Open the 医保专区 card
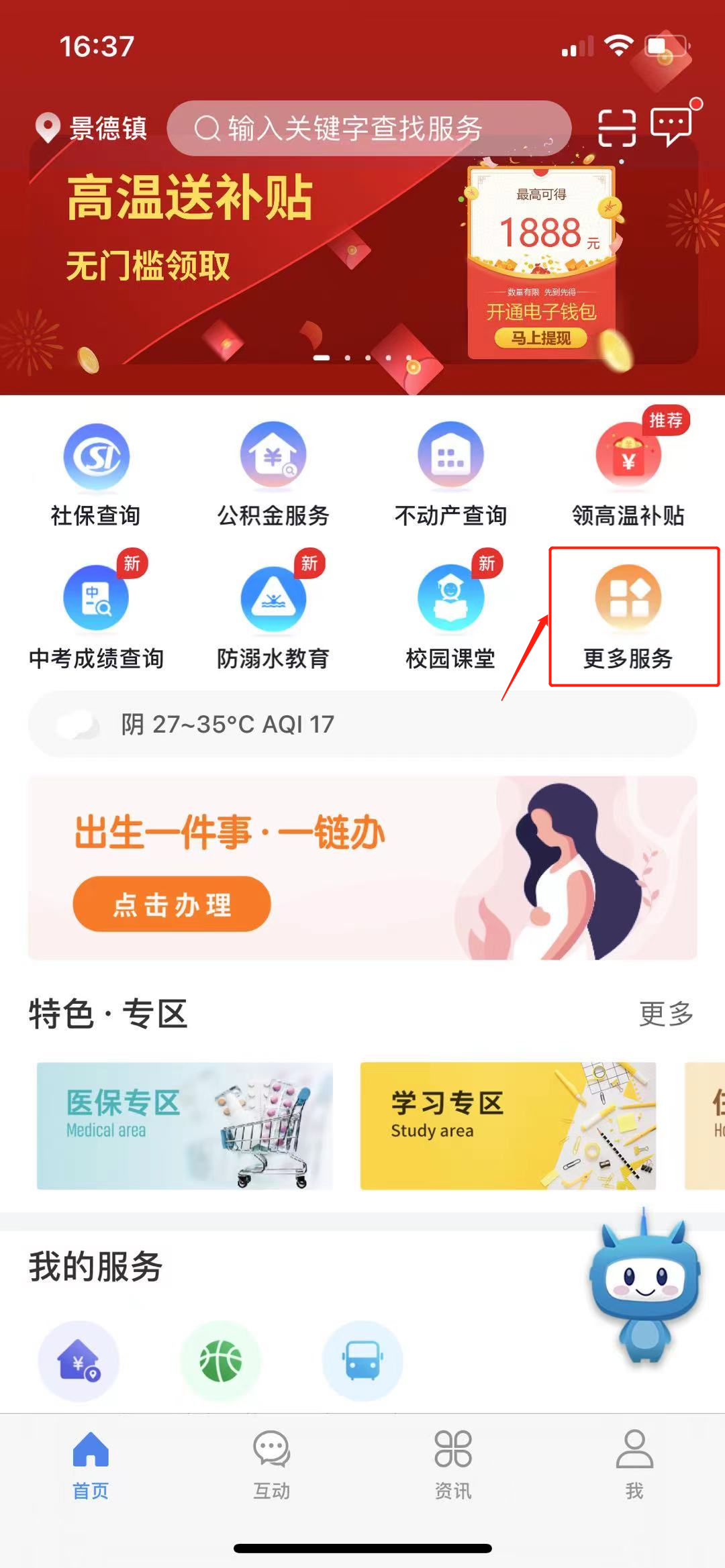Viewport: 725px width, 1568px height. (185, 1126)
